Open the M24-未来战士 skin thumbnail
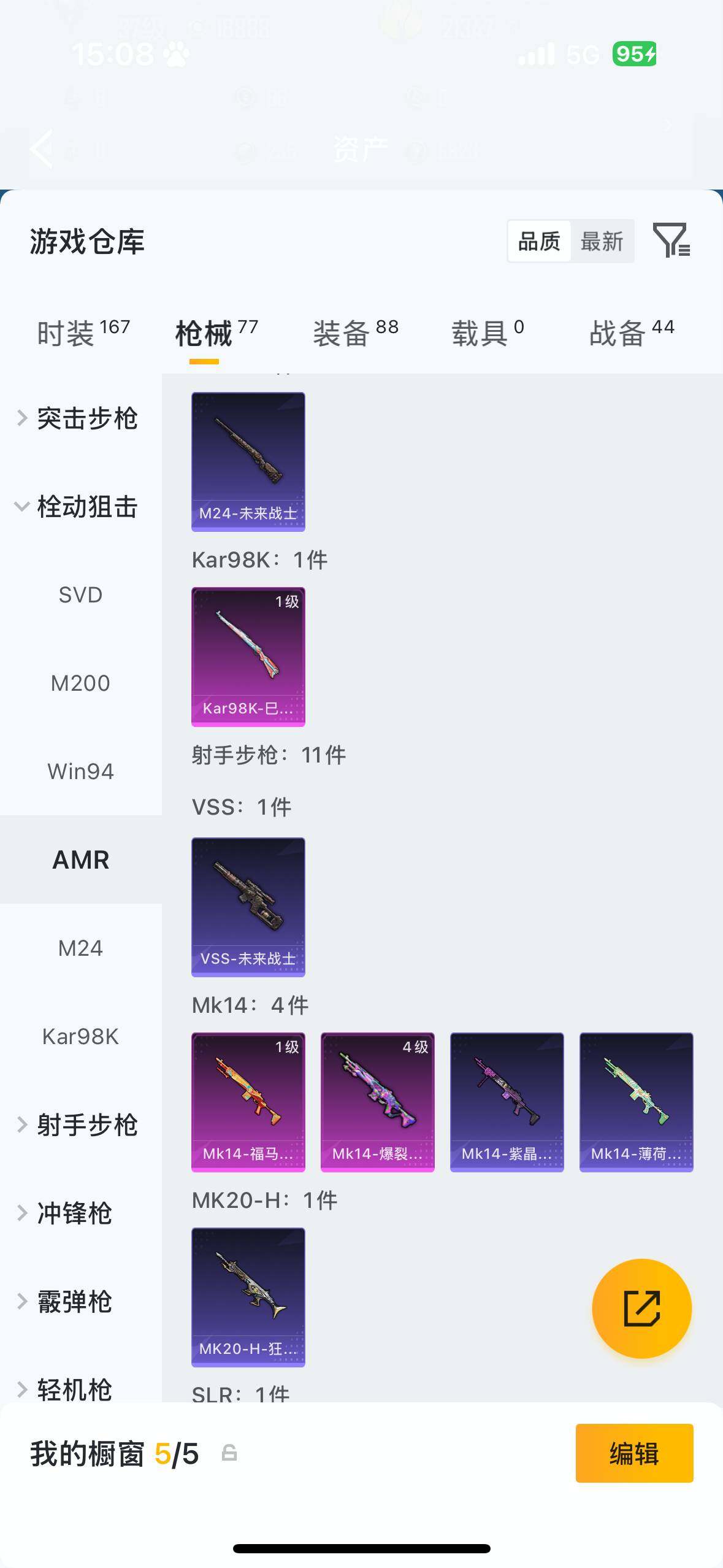The width and height of the screenshot is (723, 1568). tap(248, 461)
